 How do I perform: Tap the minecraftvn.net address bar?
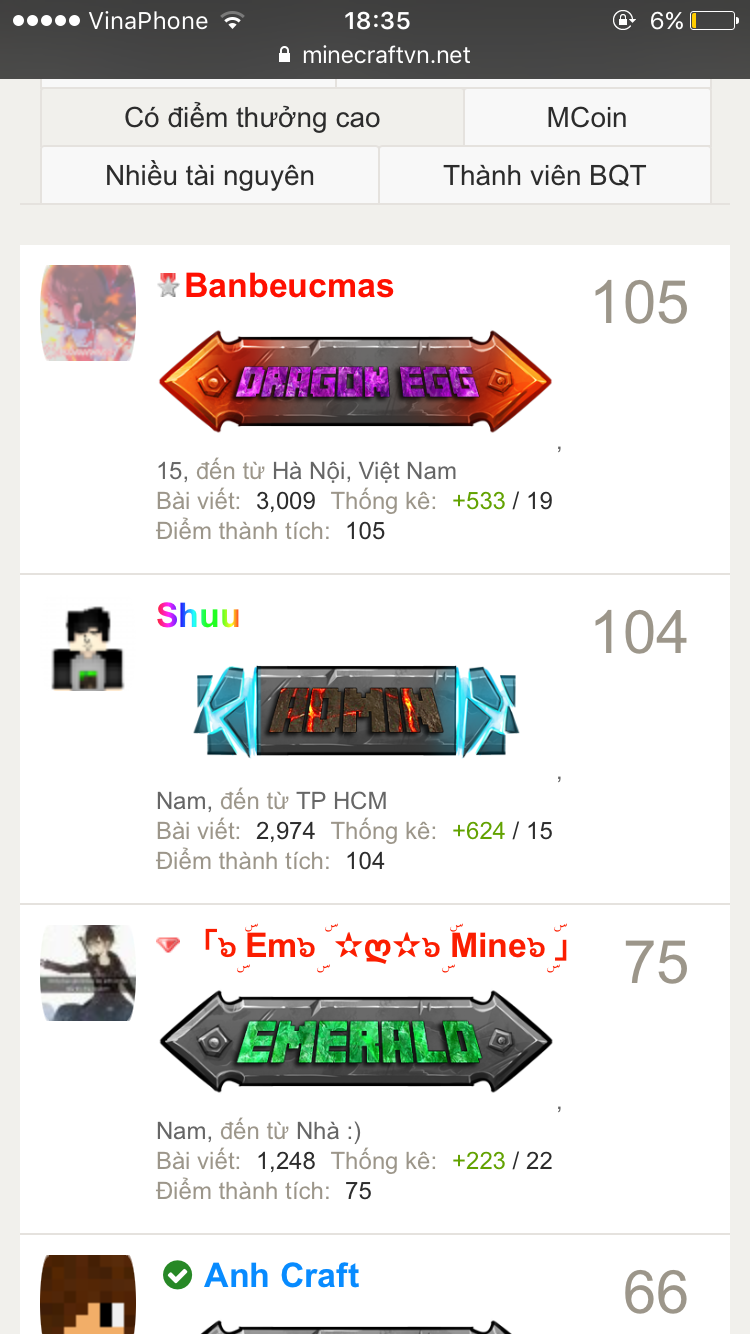375,55
